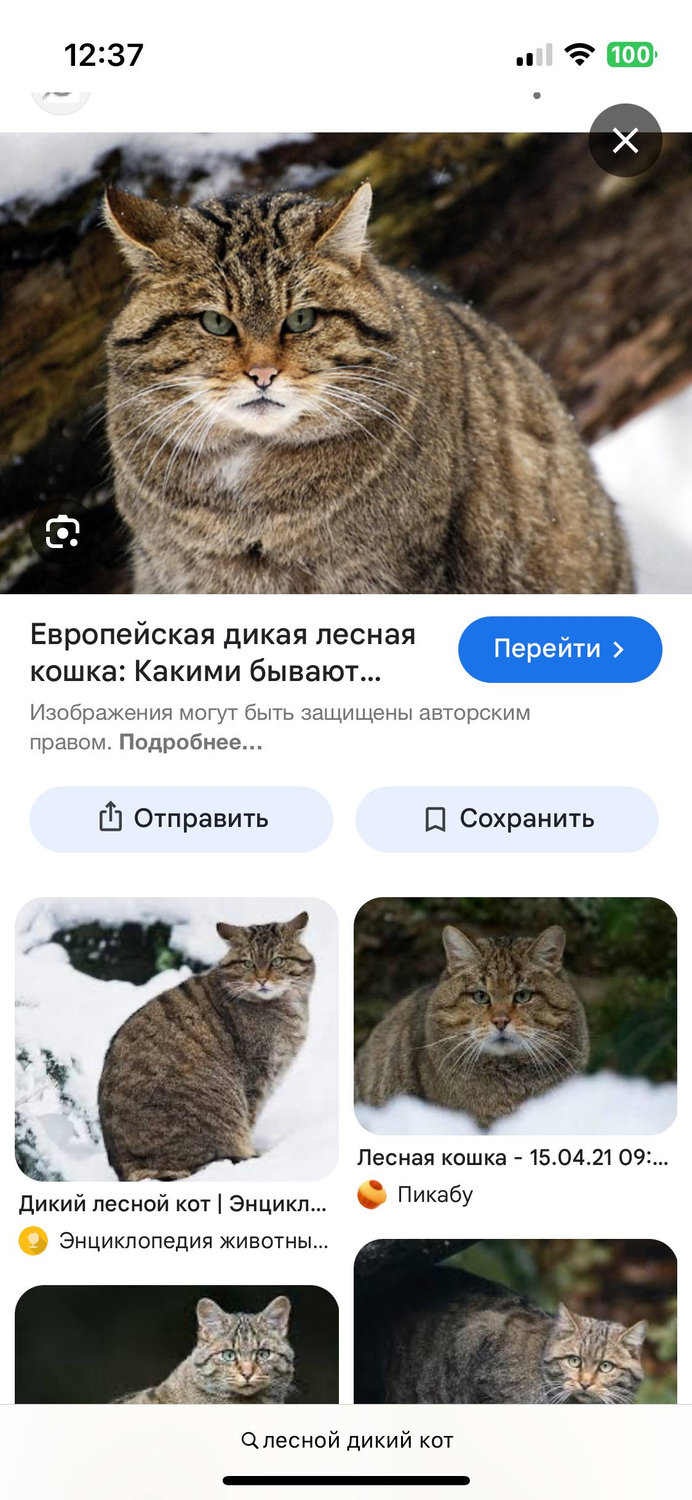The width and height of the screenshot is (692, 1500).
Task: Open the bottom-left cat image tile
Action: tap(176, 1345)
